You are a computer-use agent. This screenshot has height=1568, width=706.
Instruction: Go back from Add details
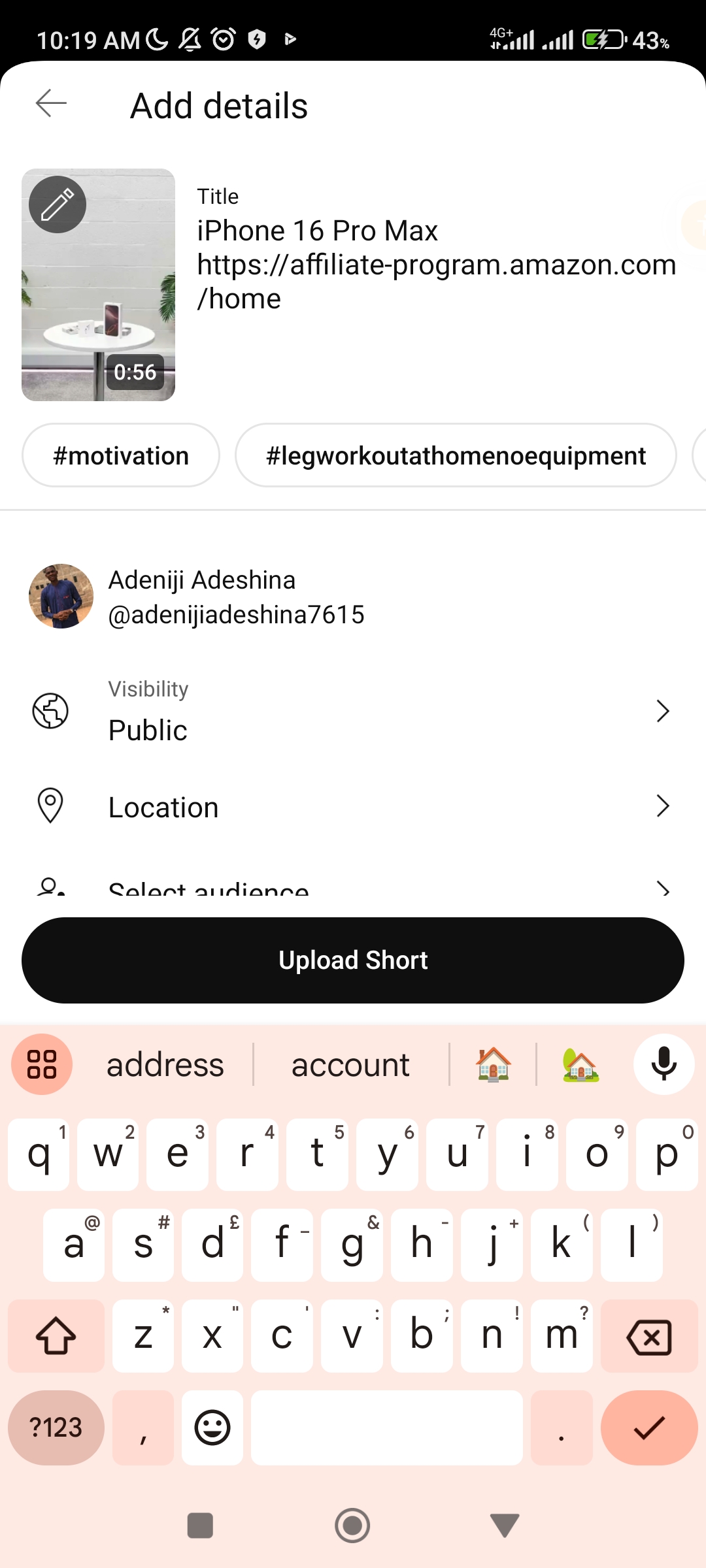(x=51, y=103)
